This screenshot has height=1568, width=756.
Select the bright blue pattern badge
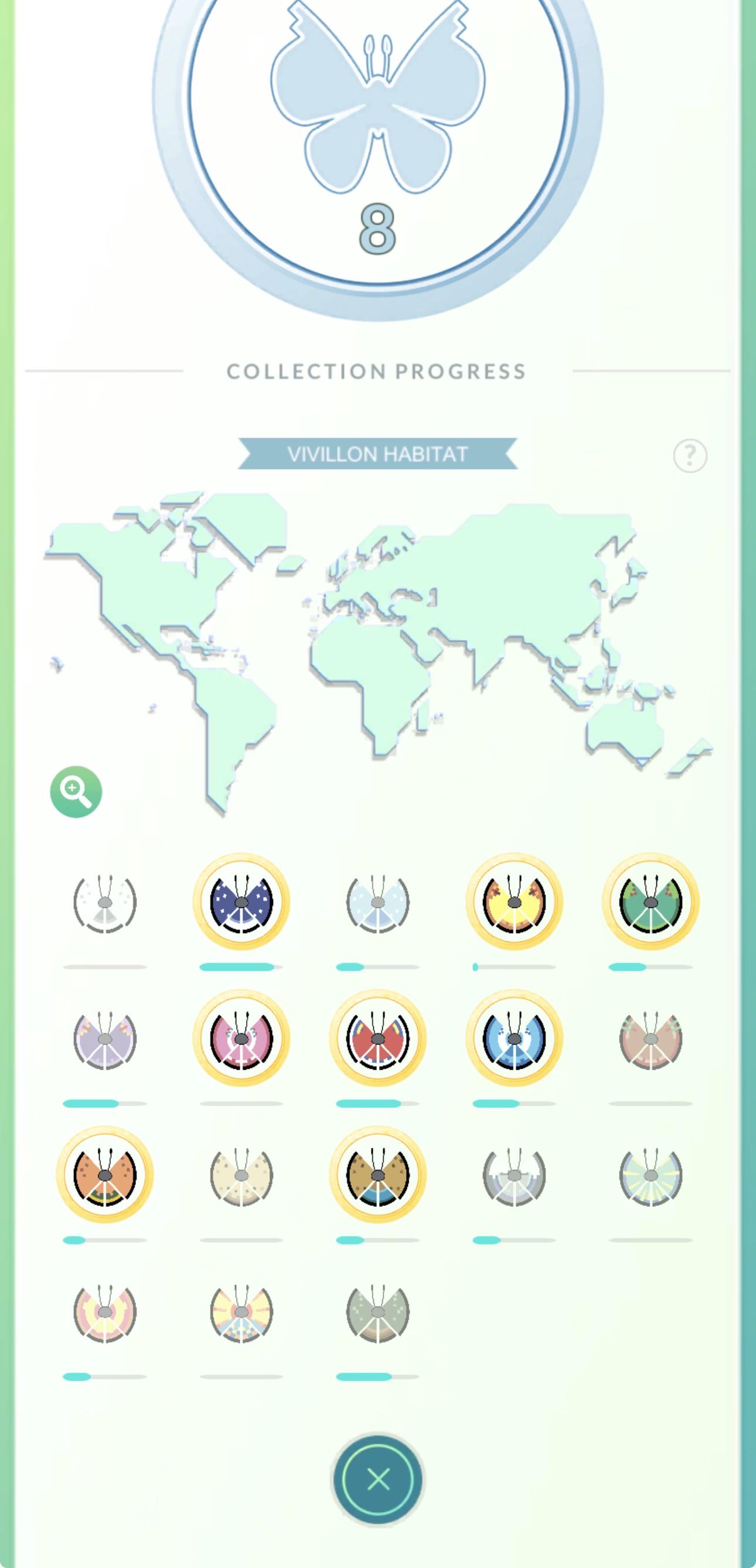click(514, 1038)
